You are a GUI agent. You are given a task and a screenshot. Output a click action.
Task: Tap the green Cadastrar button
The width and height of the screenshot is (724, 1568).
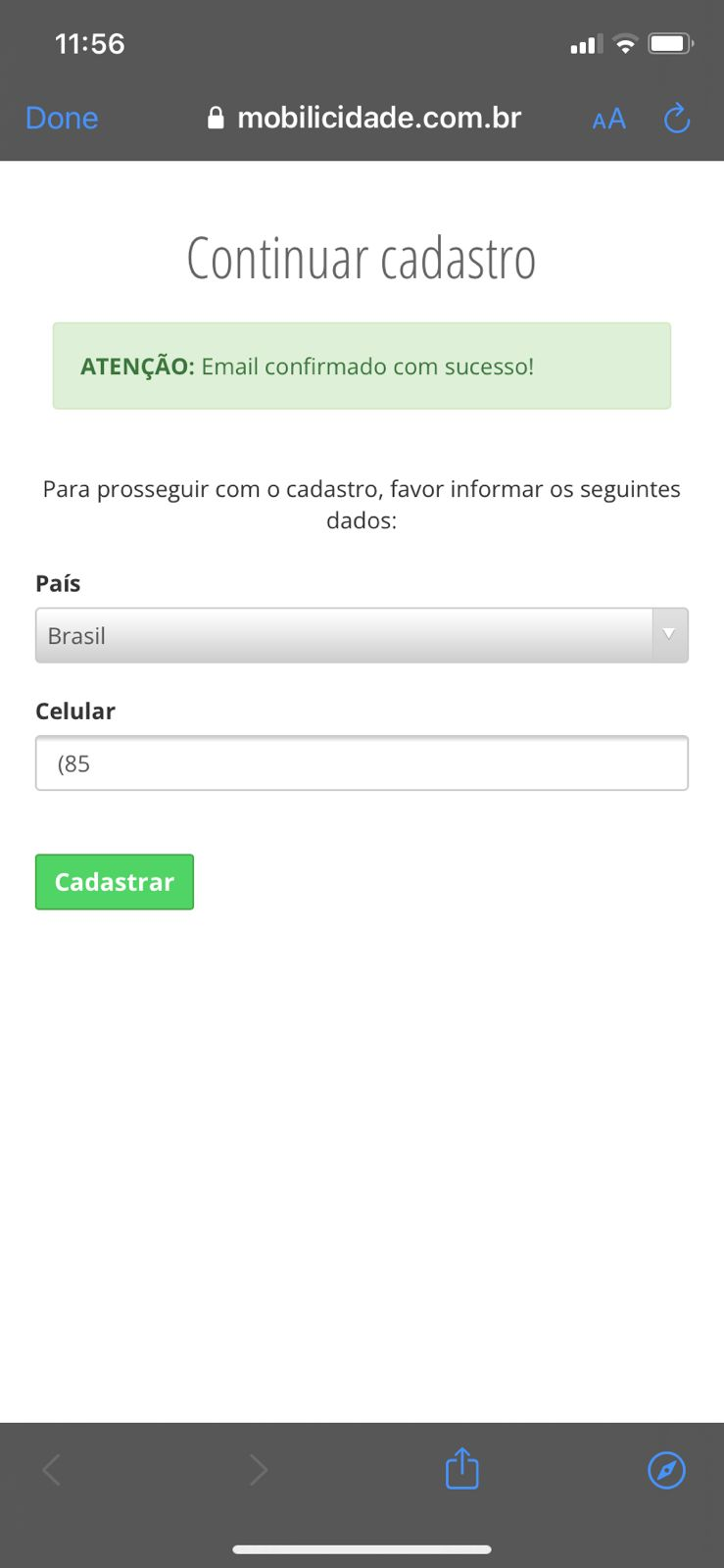point(115,882)
